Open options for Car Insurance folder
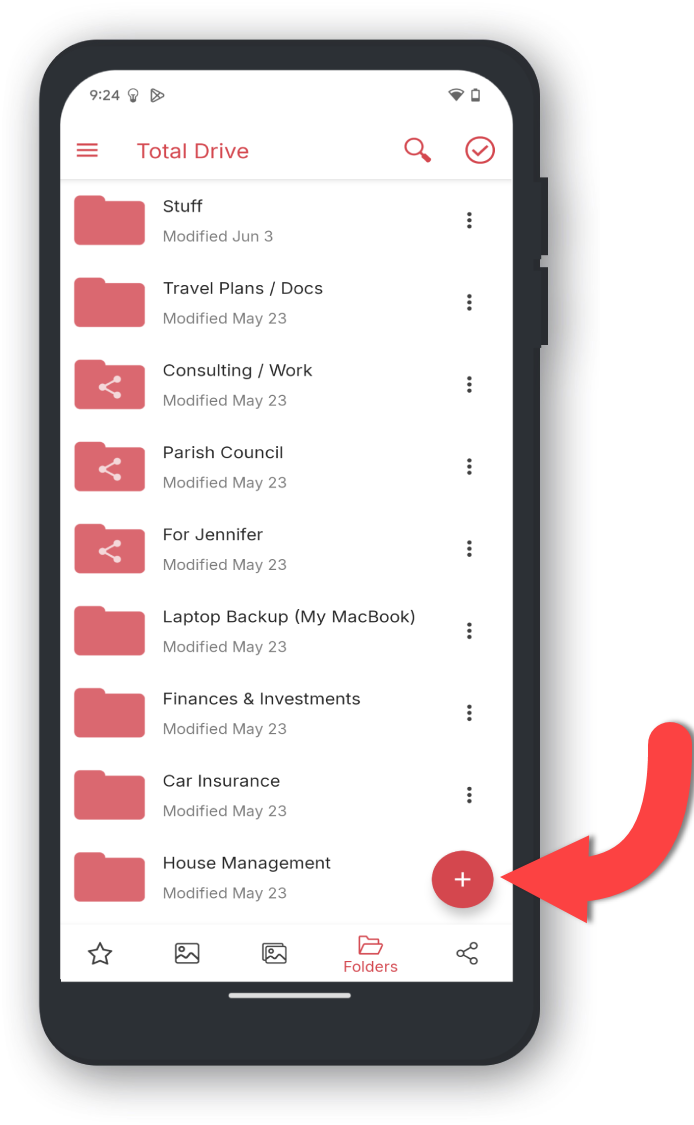Image resolution: width=694 pixels, height=1125 pixels. click(469, 795)
